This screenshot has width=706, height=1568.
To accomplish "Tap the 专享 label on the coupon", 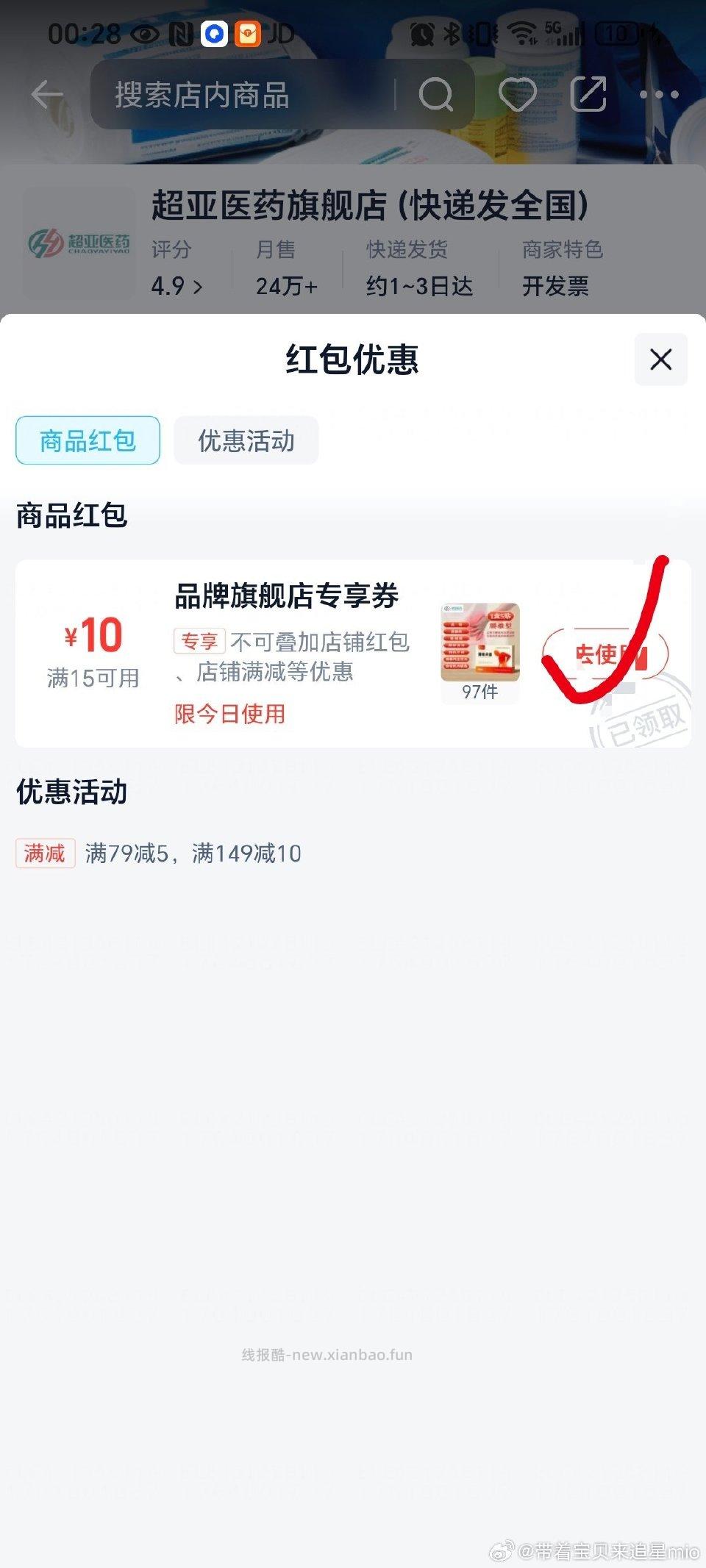I will tap(199, 641).
